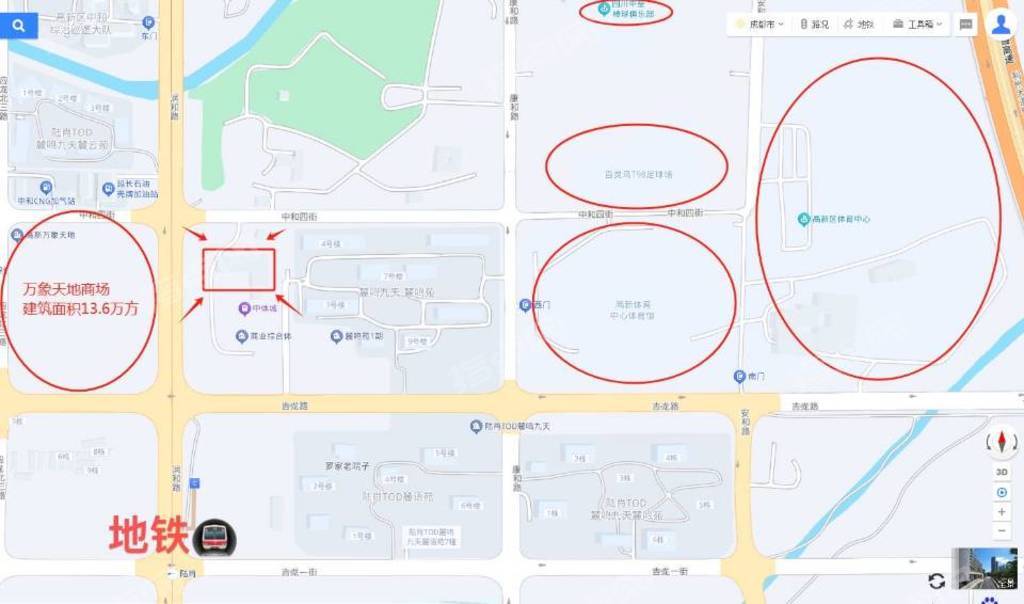The width and height of the screenshot is (1024, 604).
Task: Select the 高新万象天地 map marker
Action: (x=16, y=235)
